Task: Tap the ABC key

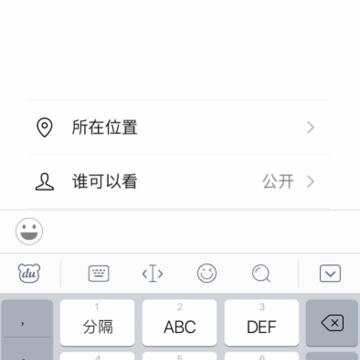Action: tap(180, 323)
